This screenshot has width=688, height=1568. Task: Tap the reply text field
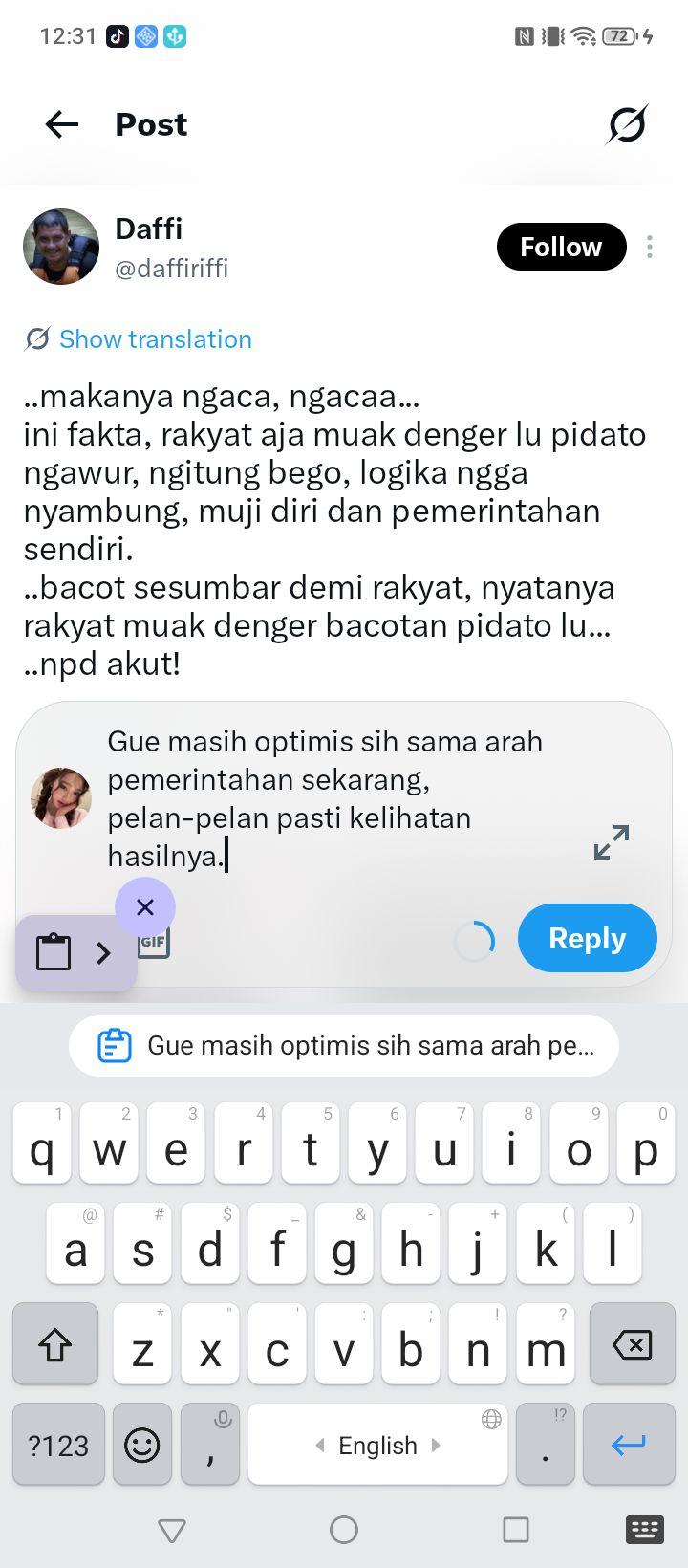point(344,798)
